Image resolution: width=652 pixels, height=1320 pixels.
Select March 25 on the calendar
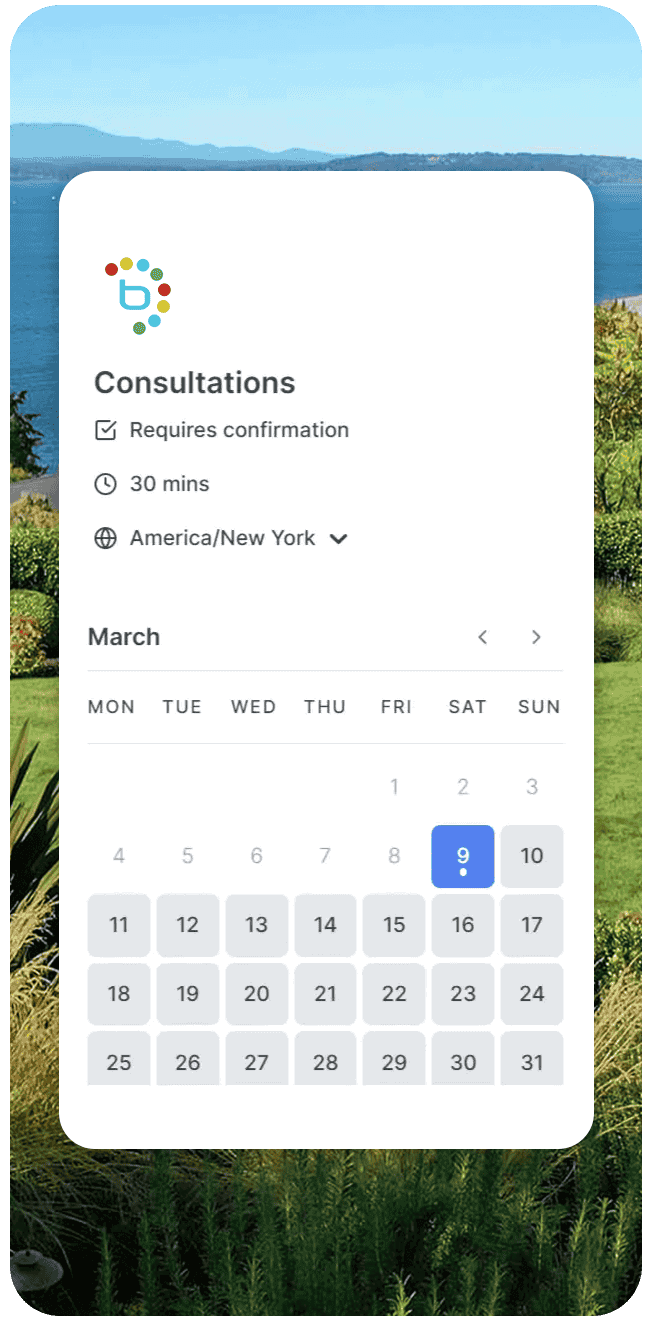pos(119,1059)
